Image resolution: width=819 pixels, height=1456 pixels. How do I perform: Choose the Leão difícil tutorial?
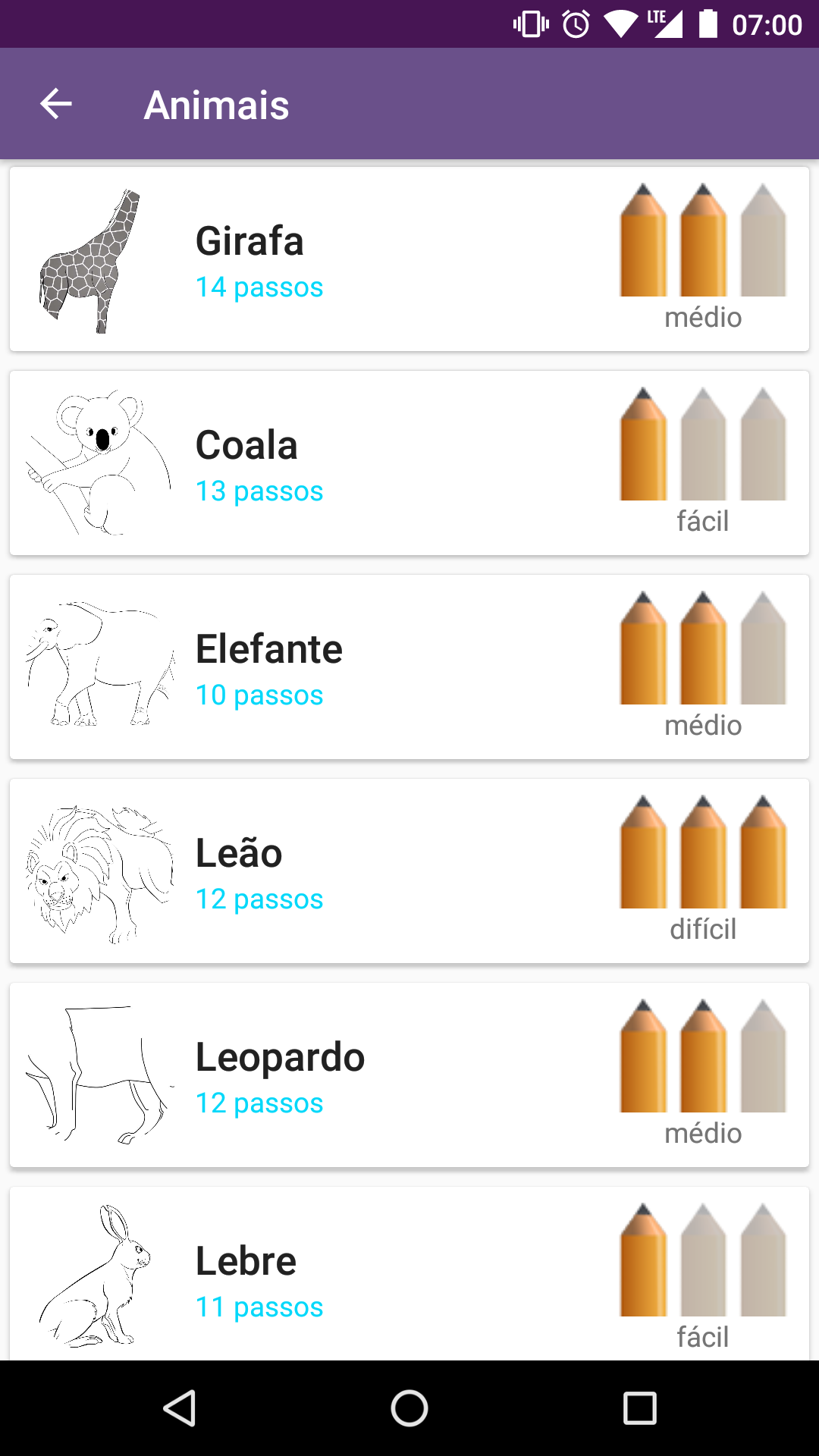409,871
